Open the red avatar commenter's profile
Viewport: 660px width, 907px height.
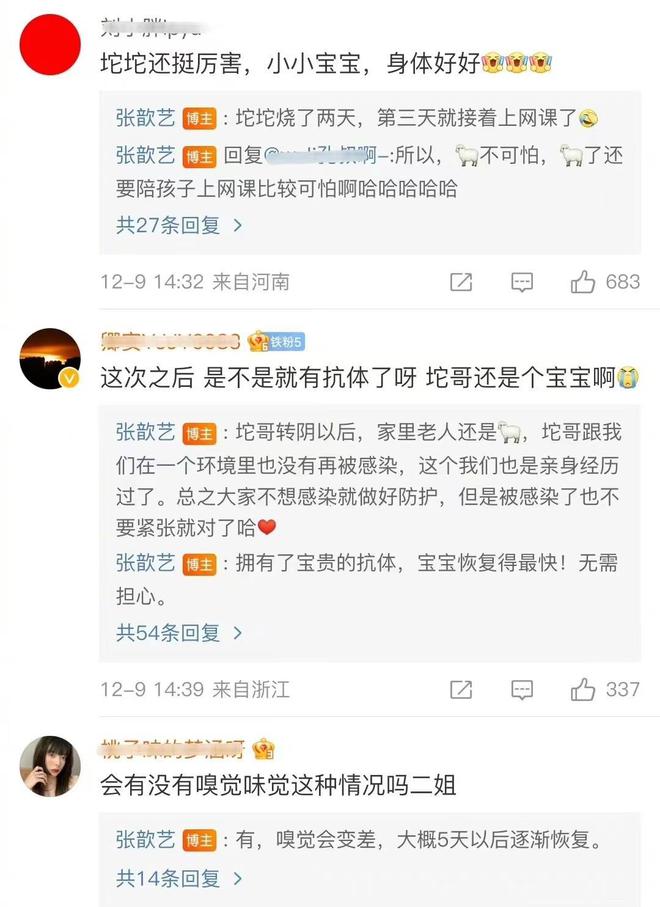pyautogui.click(x=51, y=43)
